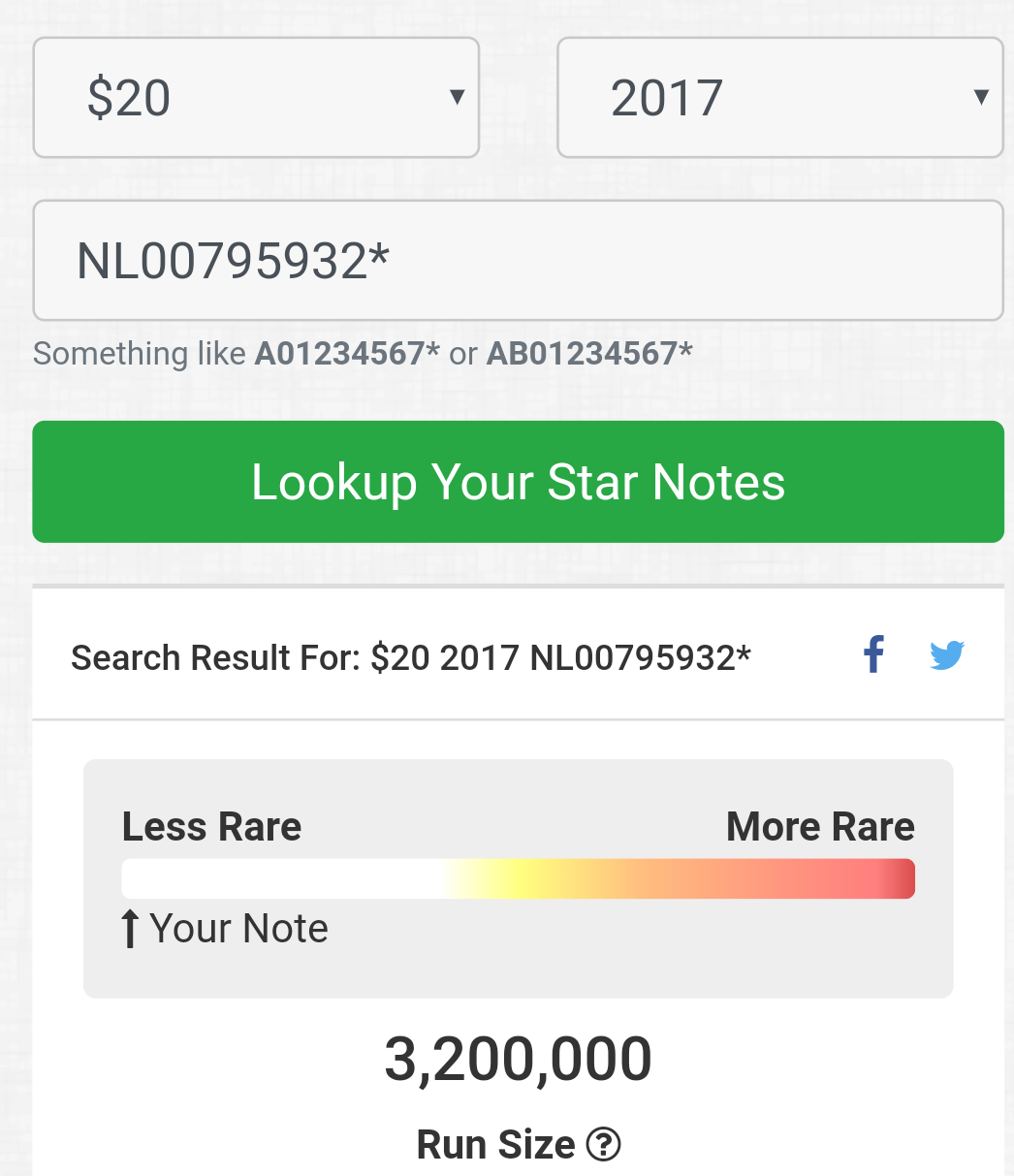Open the 2017 series year dropdown
Screen dimensions: 1014x1176
click(x=779, y=98)
